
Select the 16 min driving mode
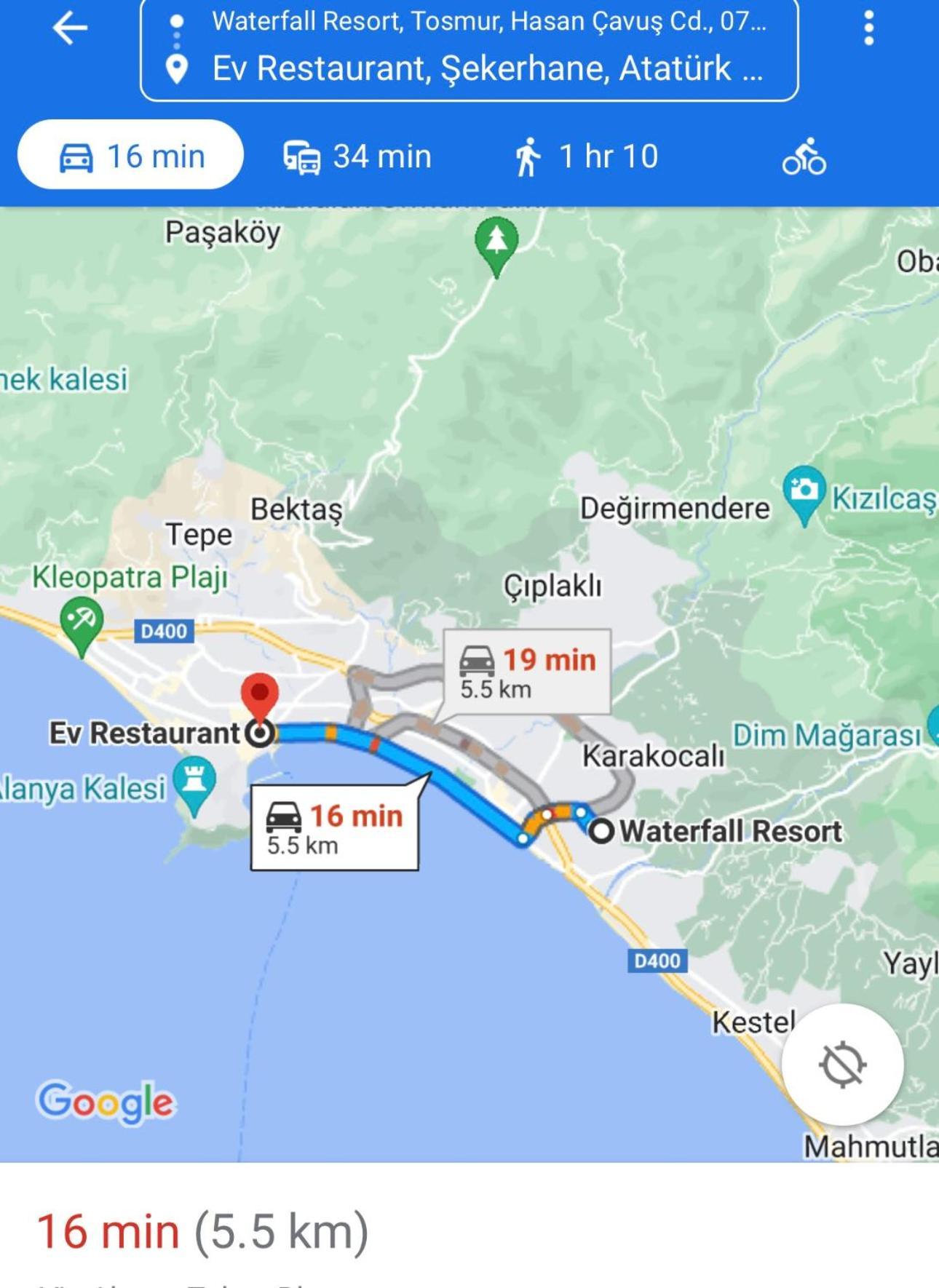[131, 156]
